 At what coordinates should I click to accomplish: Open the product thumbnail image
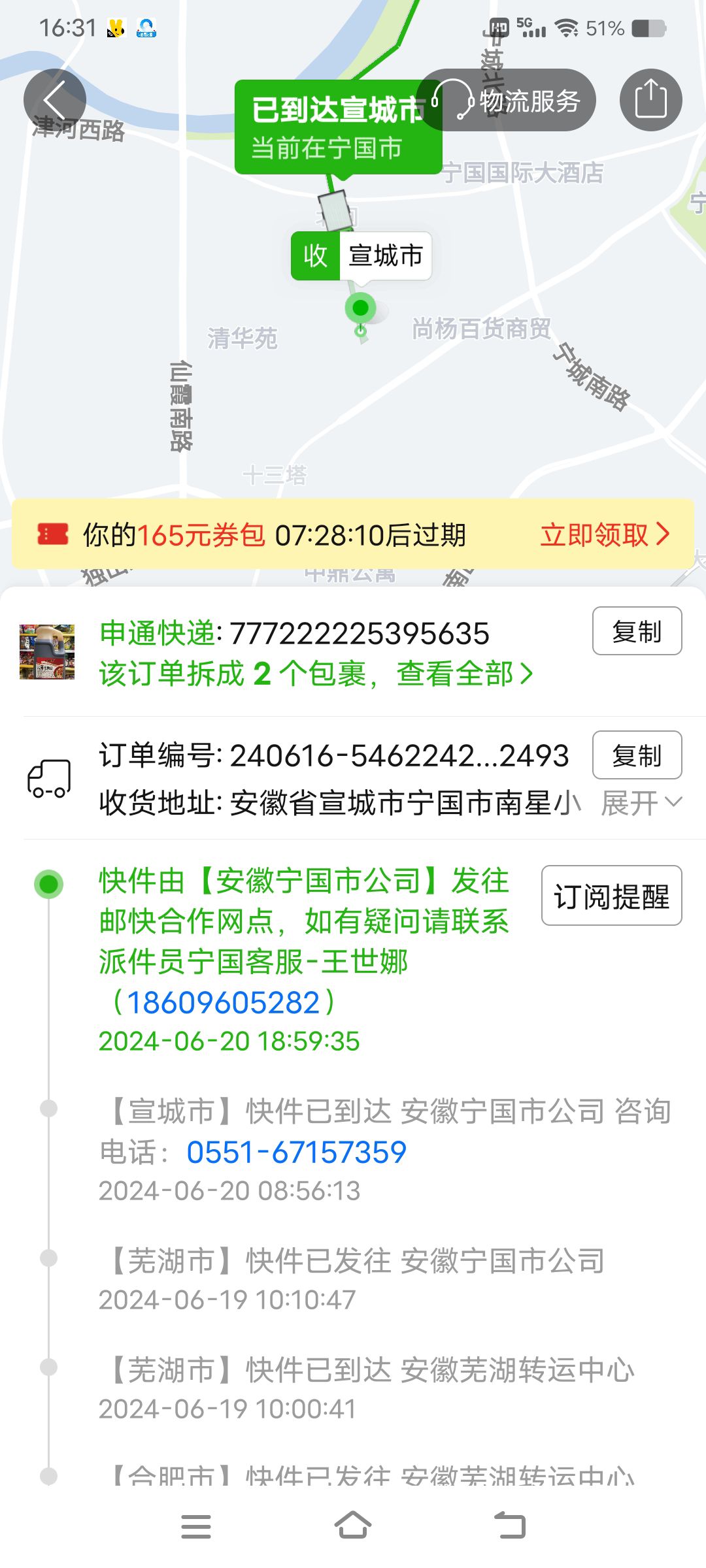click(47, 652)
